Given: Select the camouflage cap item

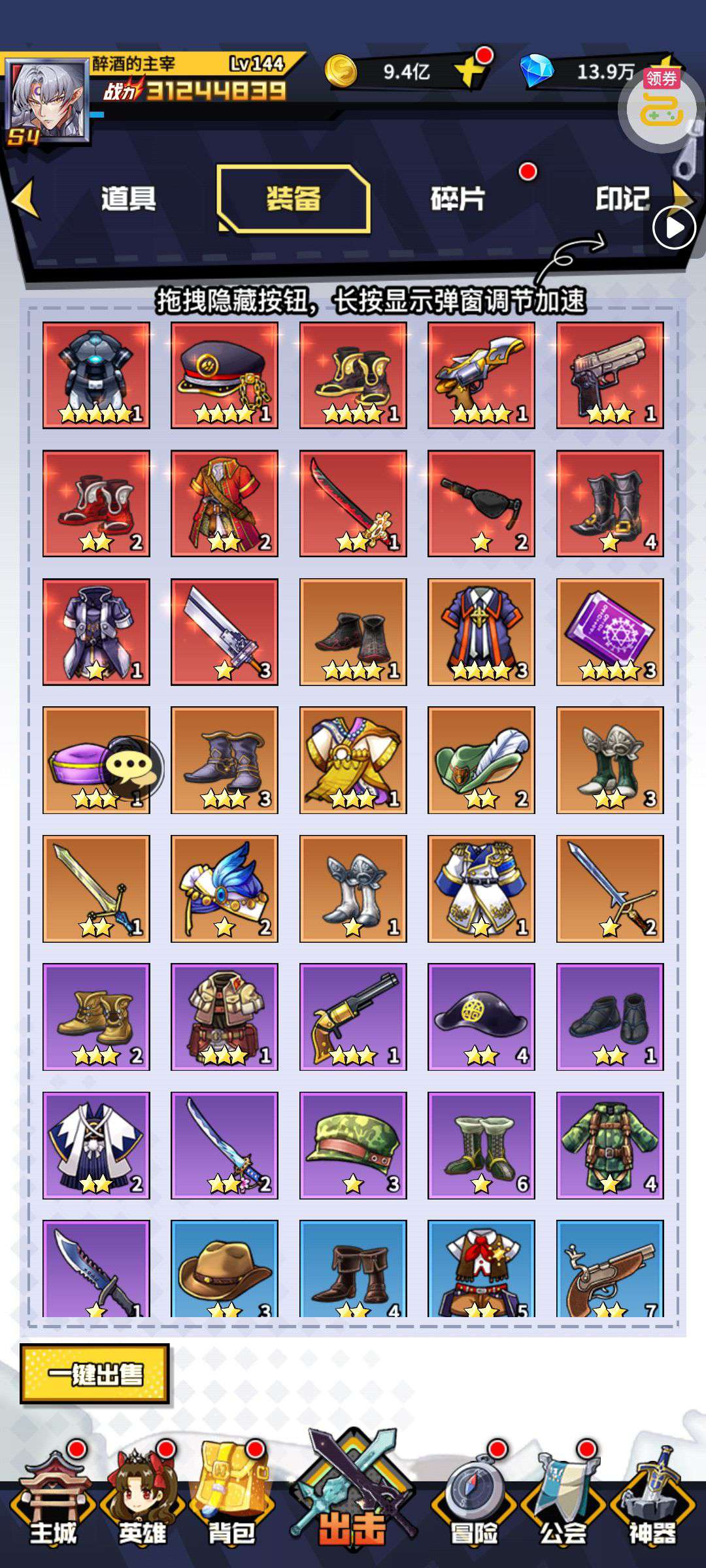Looking at the screenshot, I should [353, 1145].
